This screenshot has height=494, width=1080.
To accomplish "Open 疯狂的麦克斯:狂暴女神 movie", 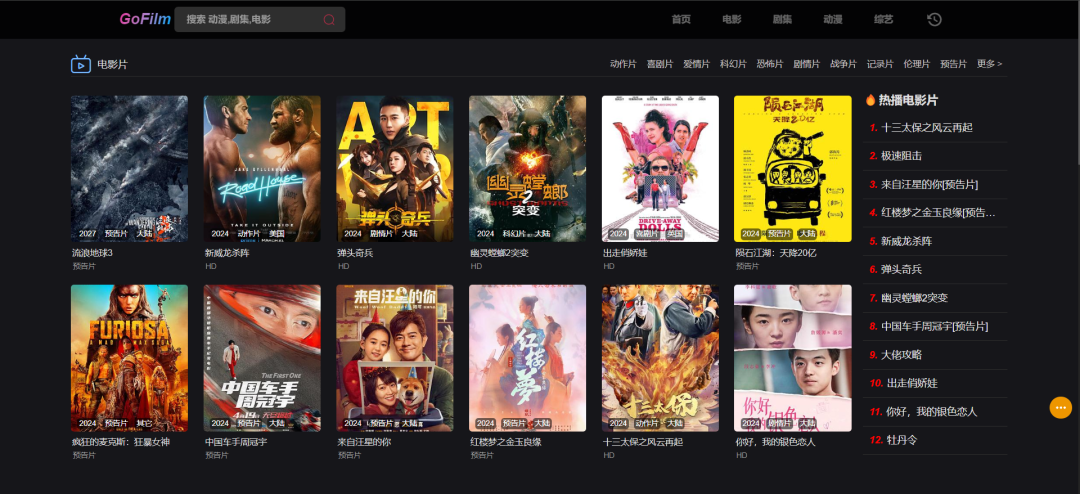I will pos(129,357).
